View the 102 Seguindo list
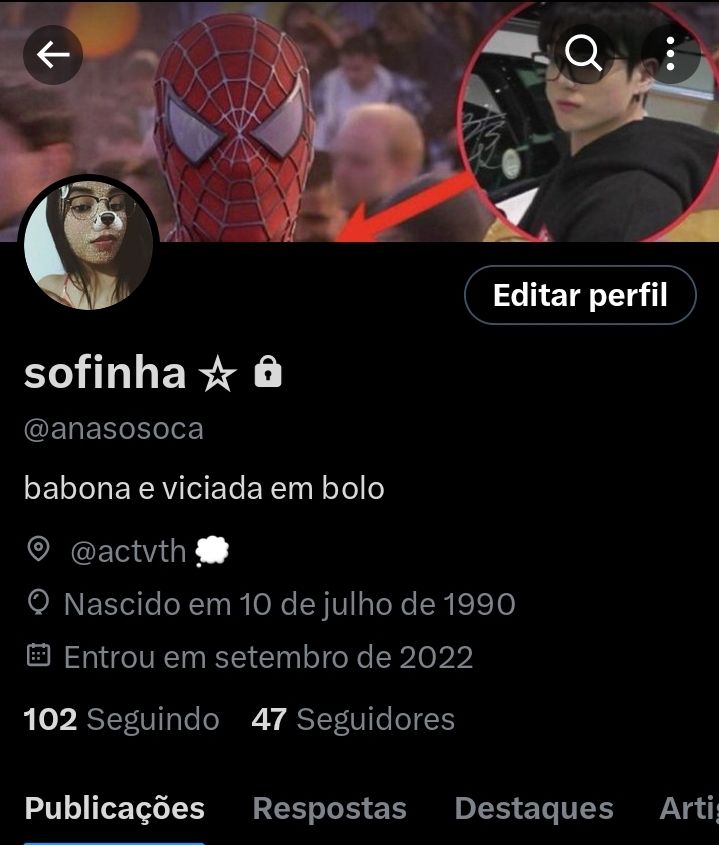719x845 pixels. 121,719
